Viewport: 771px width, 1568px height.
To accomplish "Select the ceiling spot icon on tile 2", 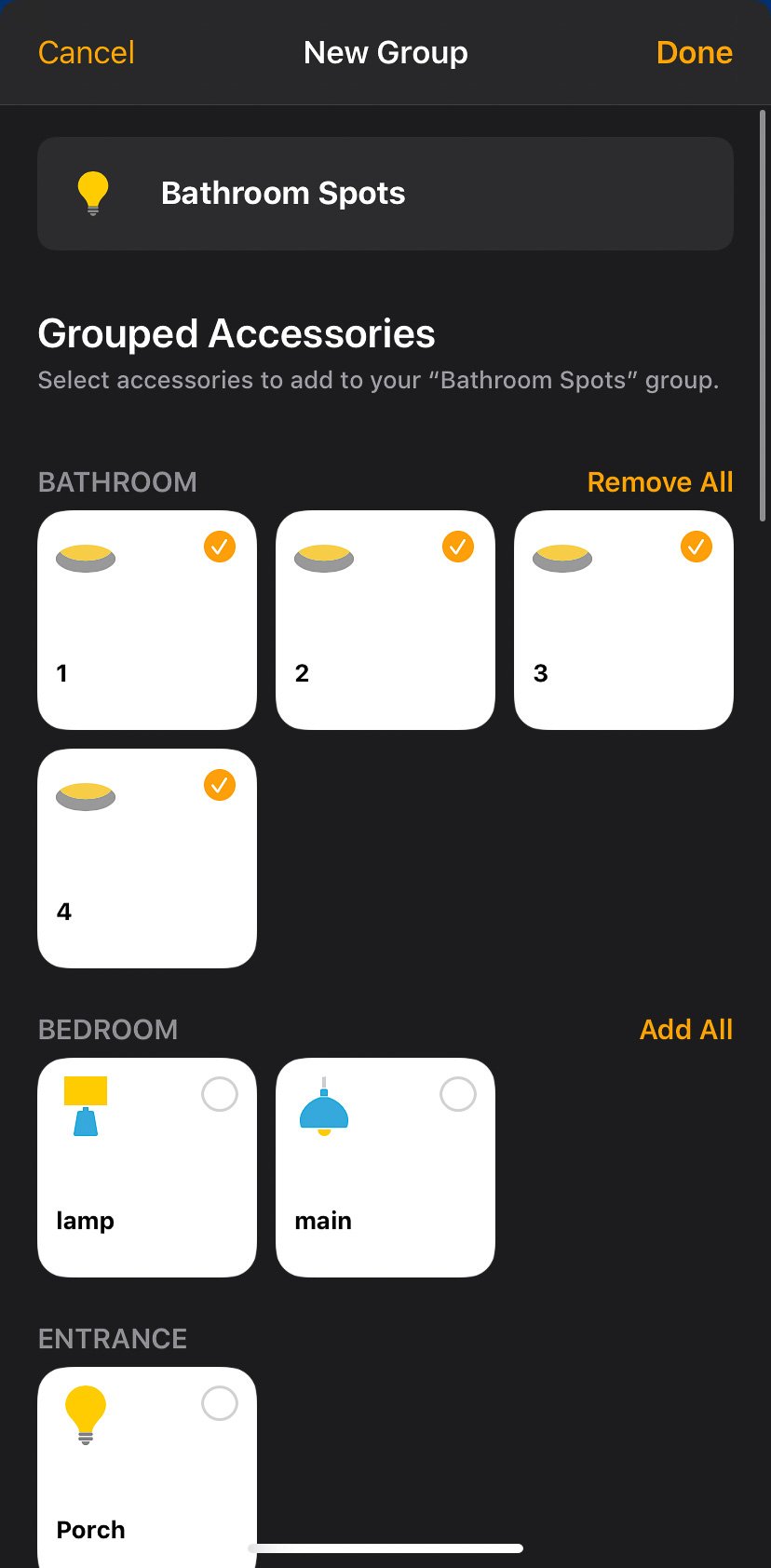I will click(x=324, y=558).
